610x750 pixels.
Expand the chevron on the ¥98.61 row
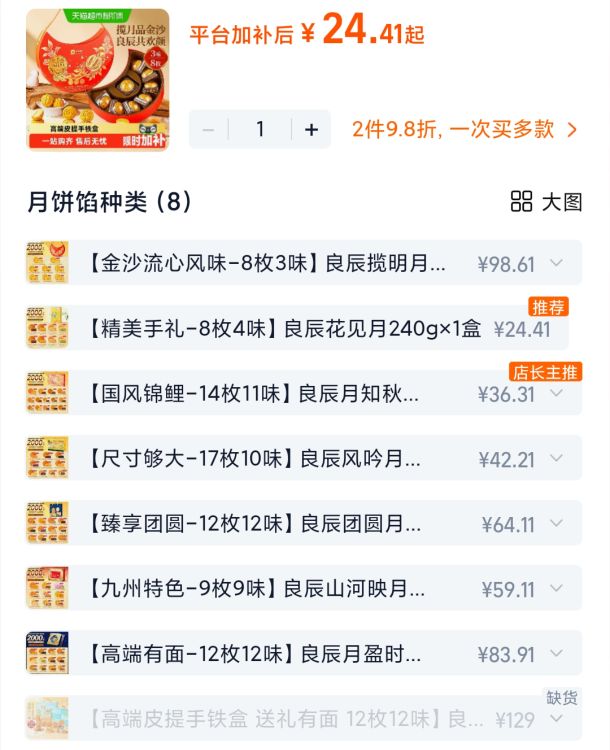556,263
